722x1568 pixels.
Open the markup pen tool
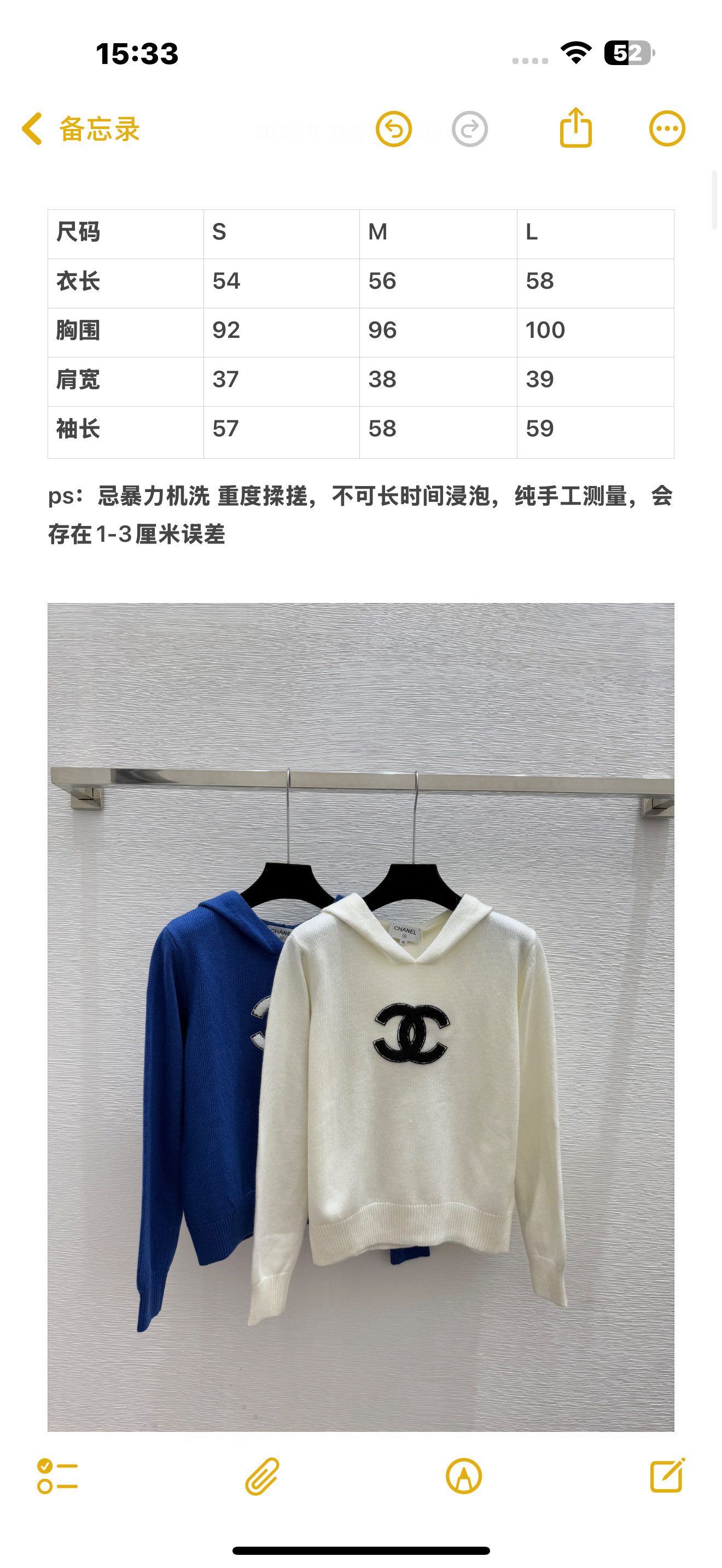(463, 1476)
